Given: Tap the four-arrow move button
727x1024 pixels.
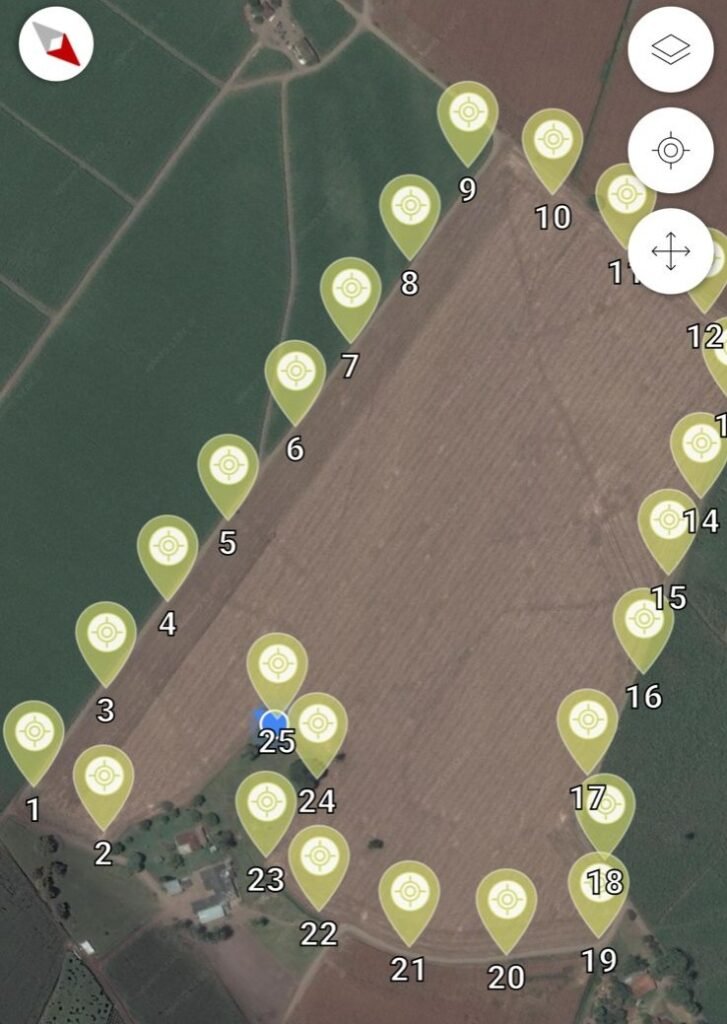Looking at the screenshot, I should coord(670,251).
